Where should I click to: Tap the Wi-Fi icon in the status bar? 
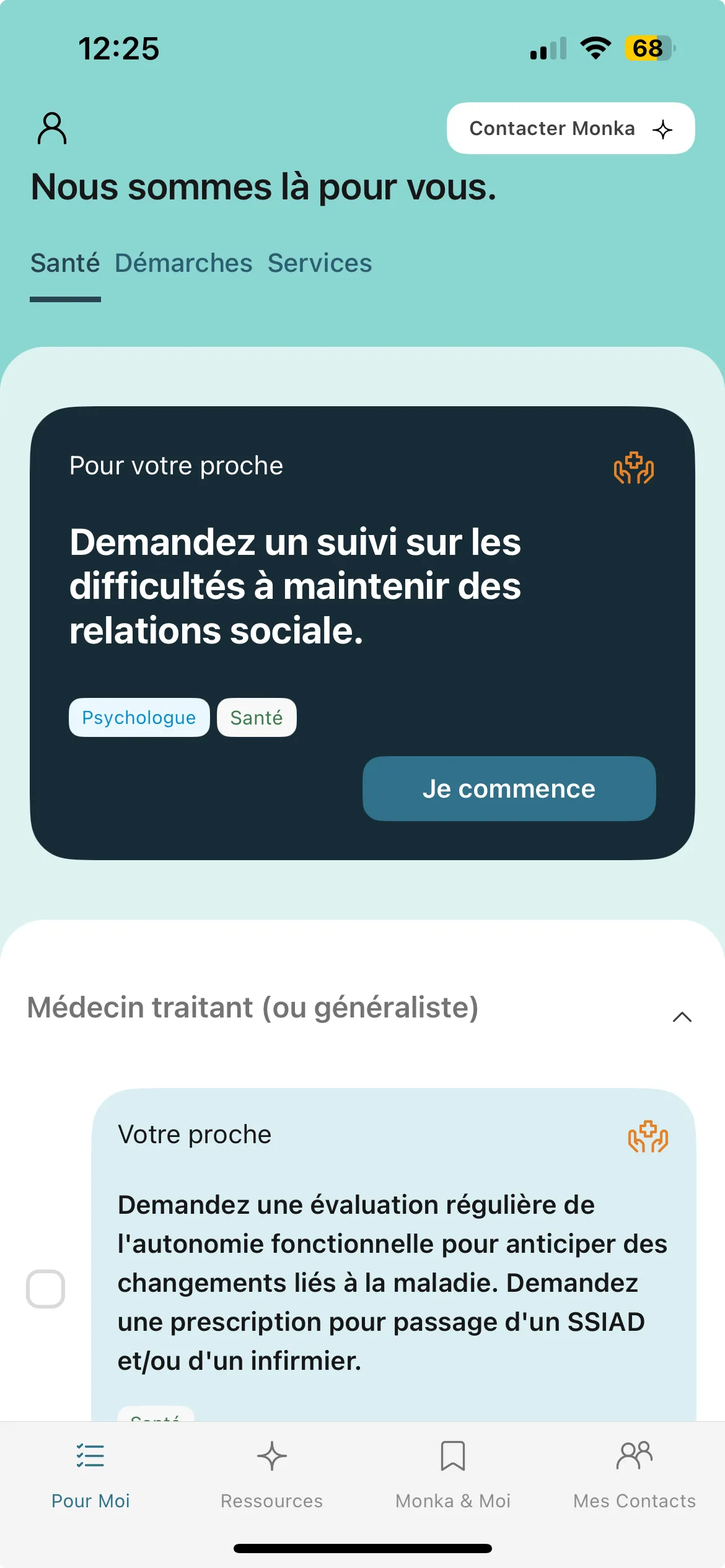point(594,48)
